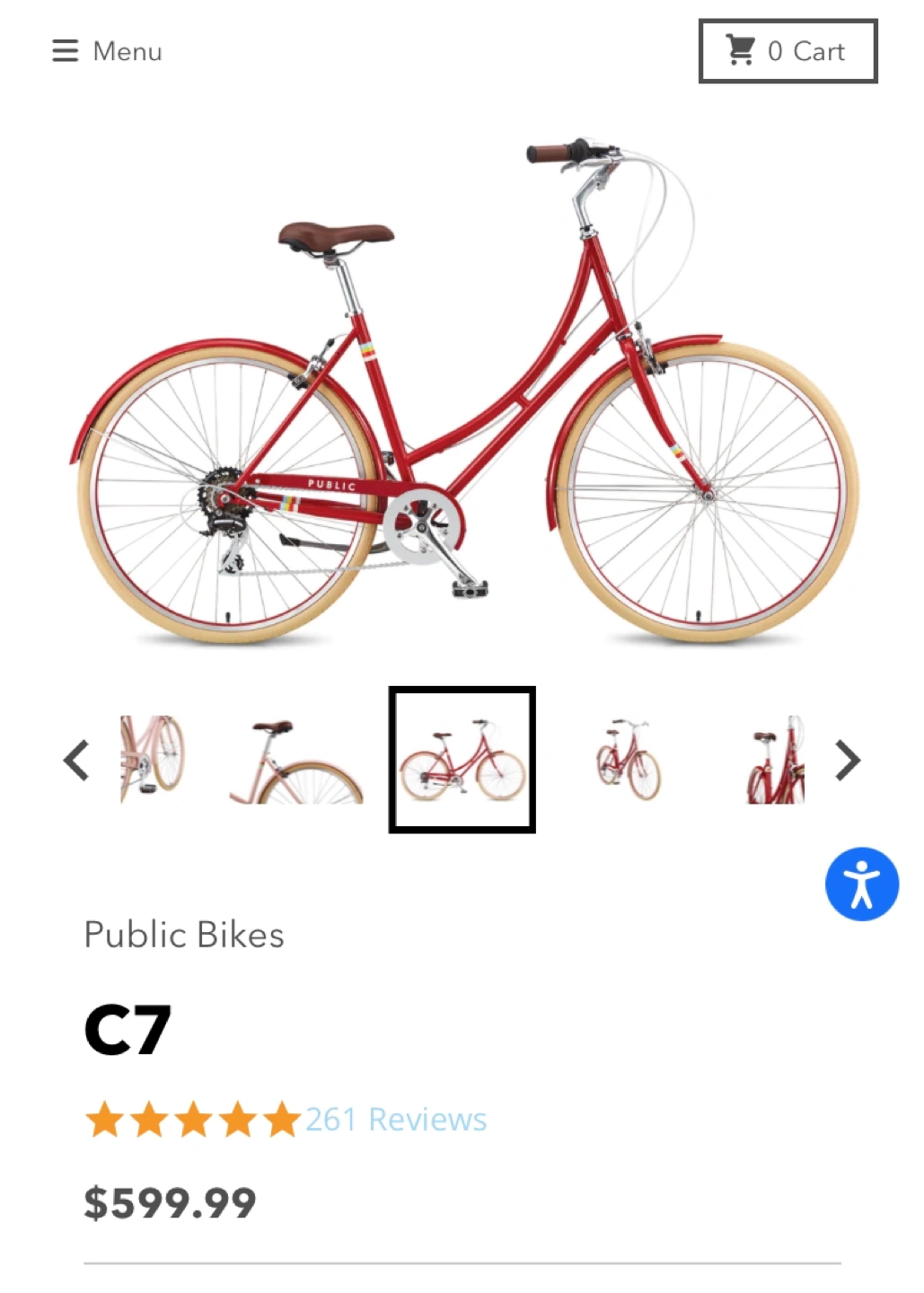This screenshot has height=1293, width=924.
Task: Select the red bike rear close-up thumbnail
Action: 775,761
